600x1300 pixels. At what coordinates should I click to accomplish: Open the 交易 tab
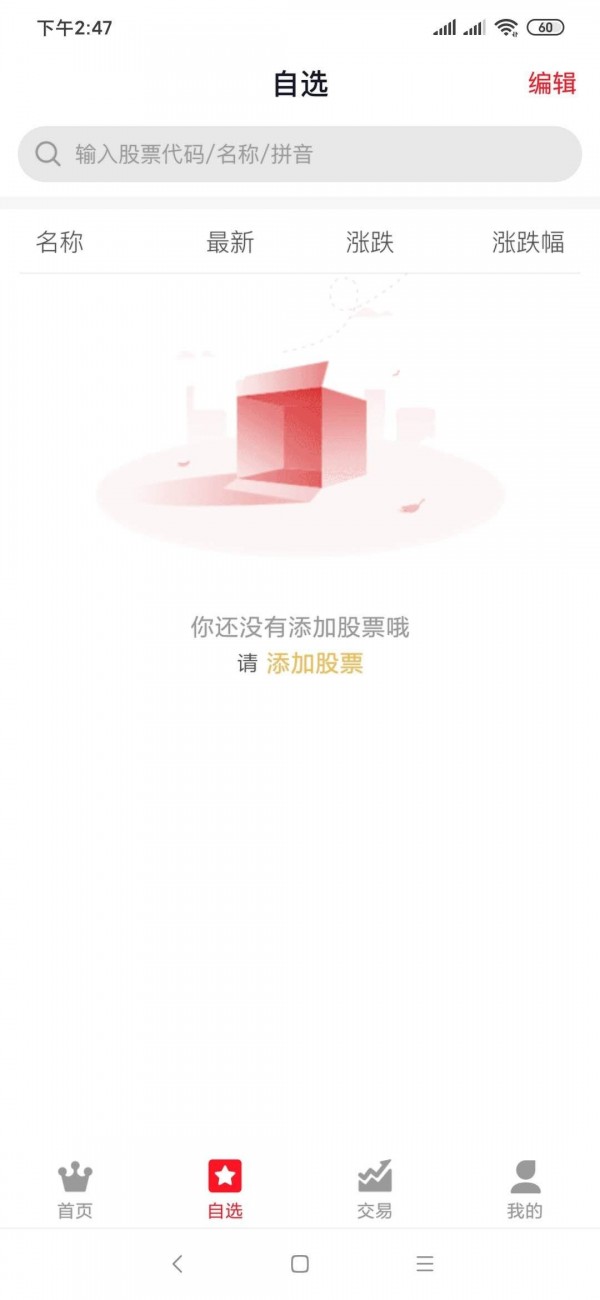[375, 1189]
